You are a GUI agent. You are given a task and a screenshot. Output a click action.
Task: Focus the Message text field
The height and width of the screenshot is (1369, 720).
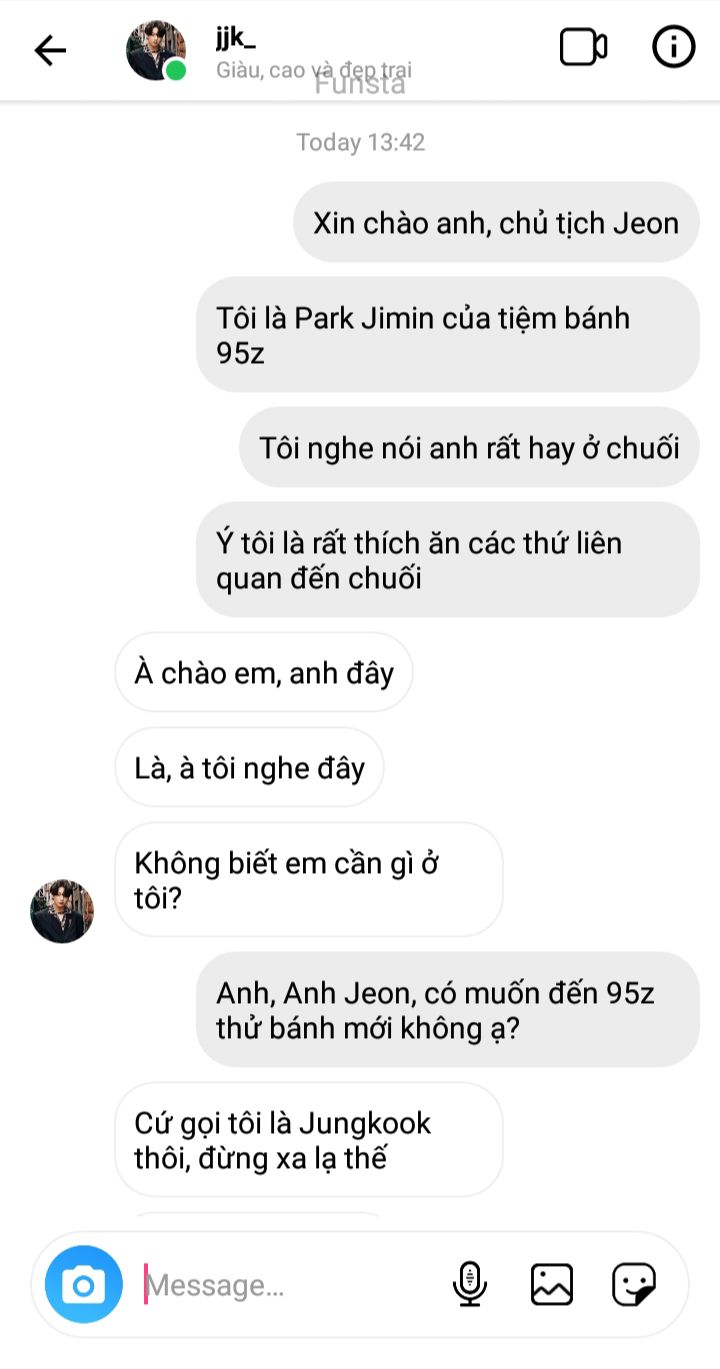pyautogui.click(x=290, y=1285)
